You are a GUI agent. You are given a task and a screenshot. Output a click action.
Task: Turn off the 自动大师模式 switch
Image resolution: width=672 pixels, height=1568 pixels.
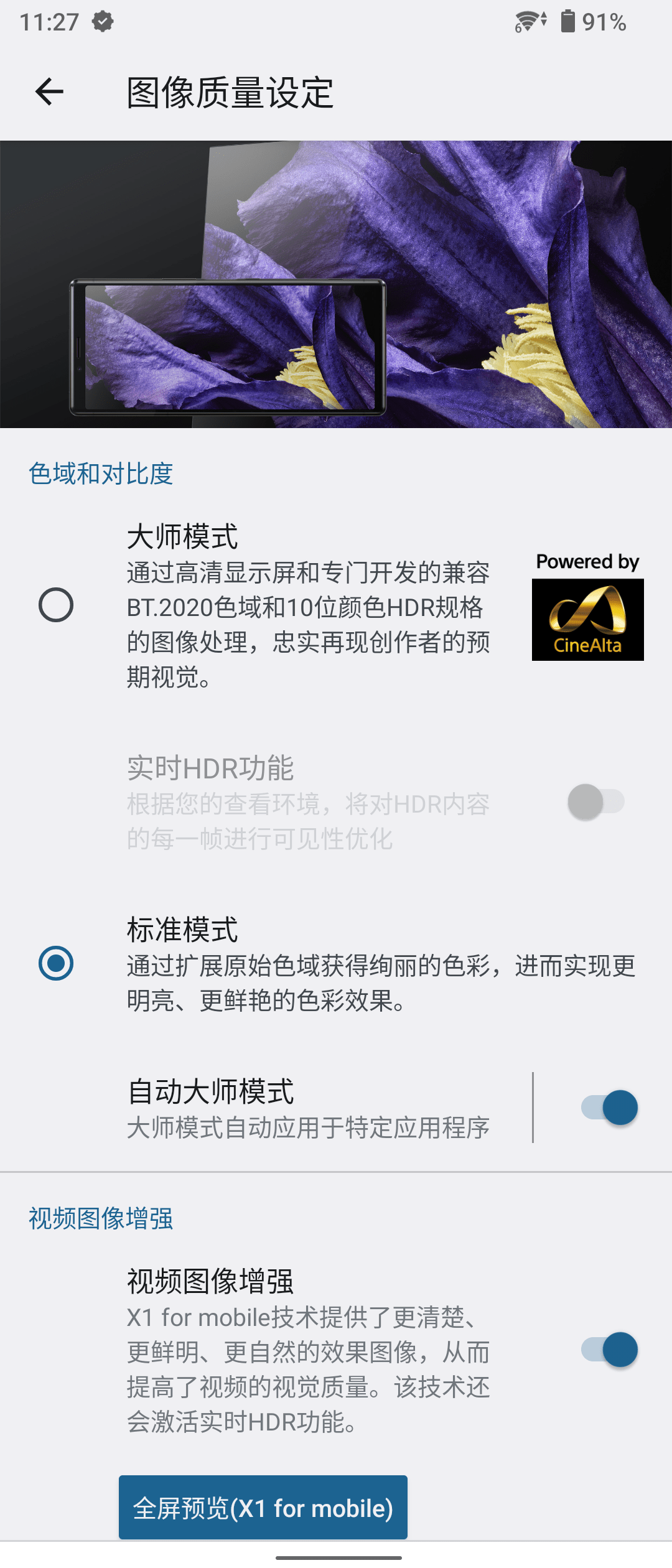pyautogui.click(x=610, y=1108)
